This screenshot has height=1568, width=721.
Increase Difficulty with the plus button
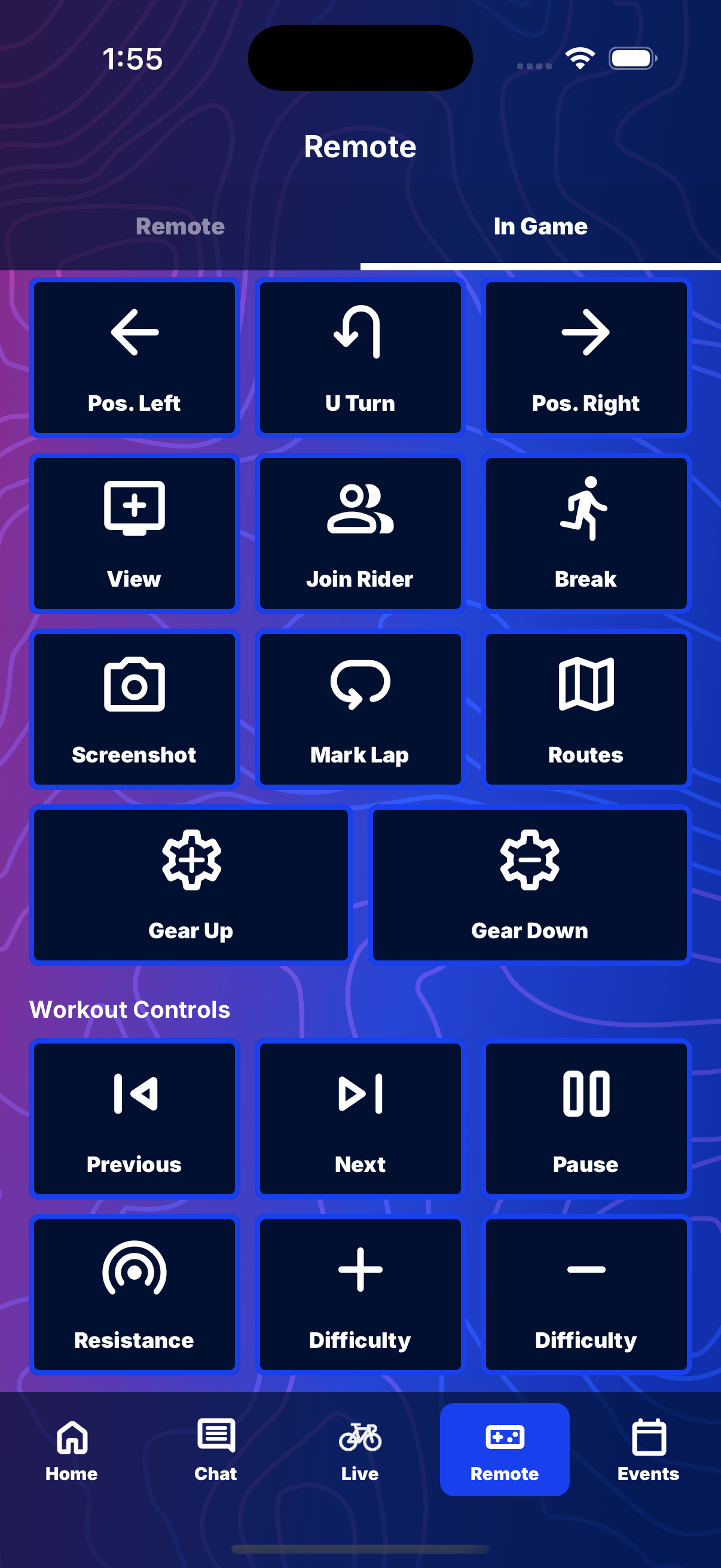click(x=360, y=1295)
